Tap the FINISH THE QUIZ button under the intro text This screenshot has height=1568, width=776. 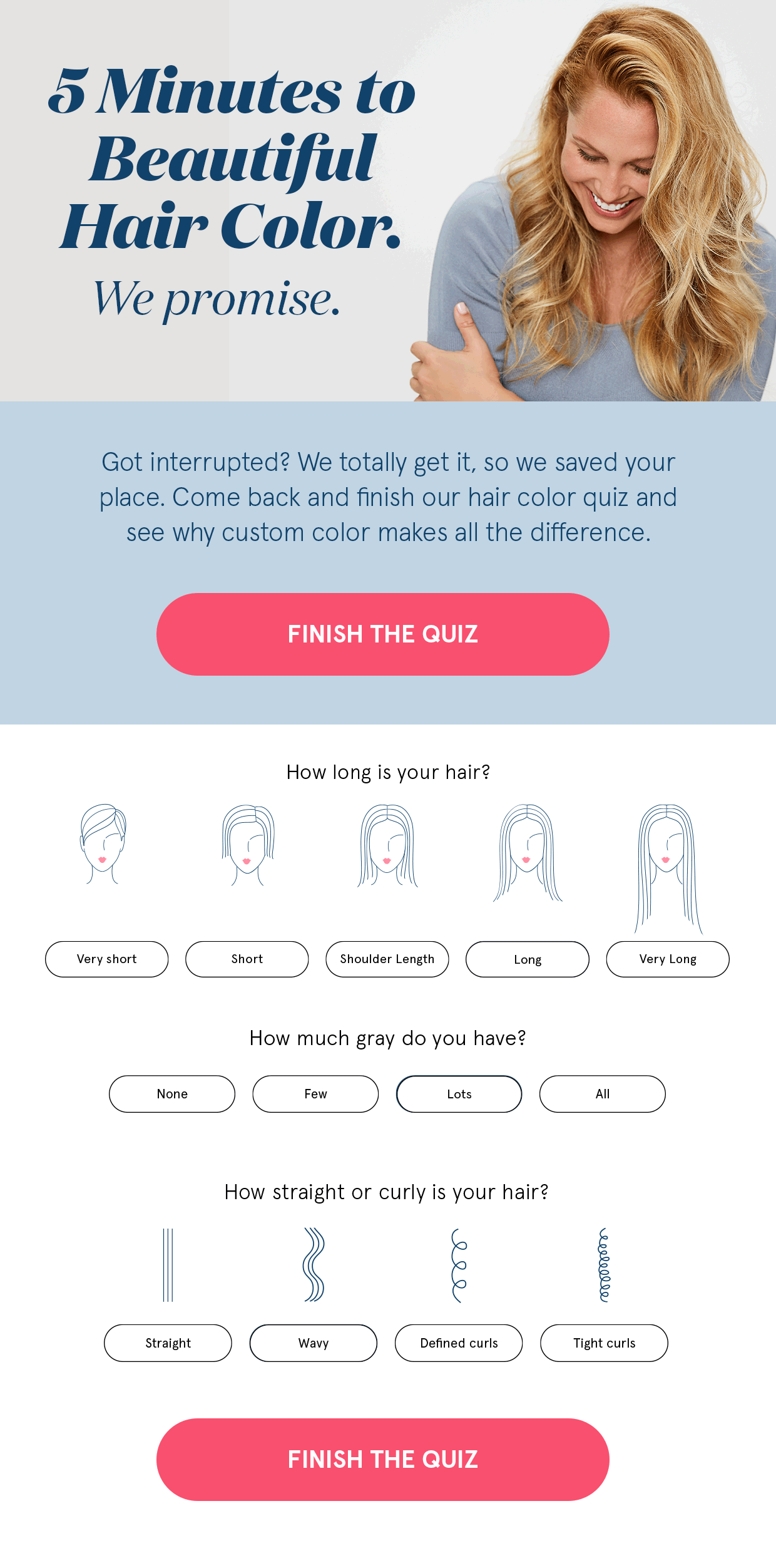[x=382, y=634]
